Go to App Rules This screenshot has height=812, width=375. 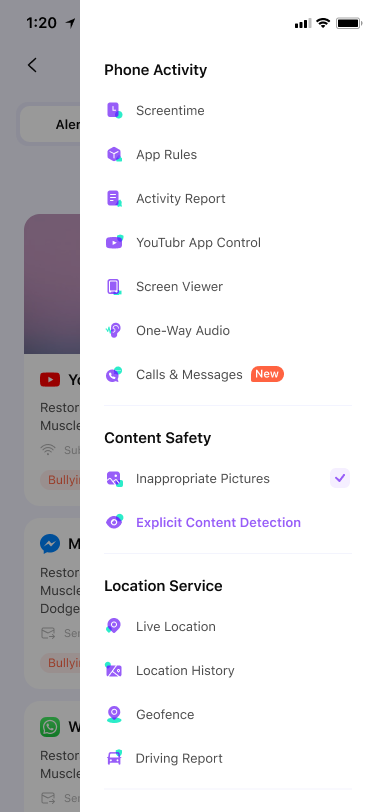click(x=228, y=154)
